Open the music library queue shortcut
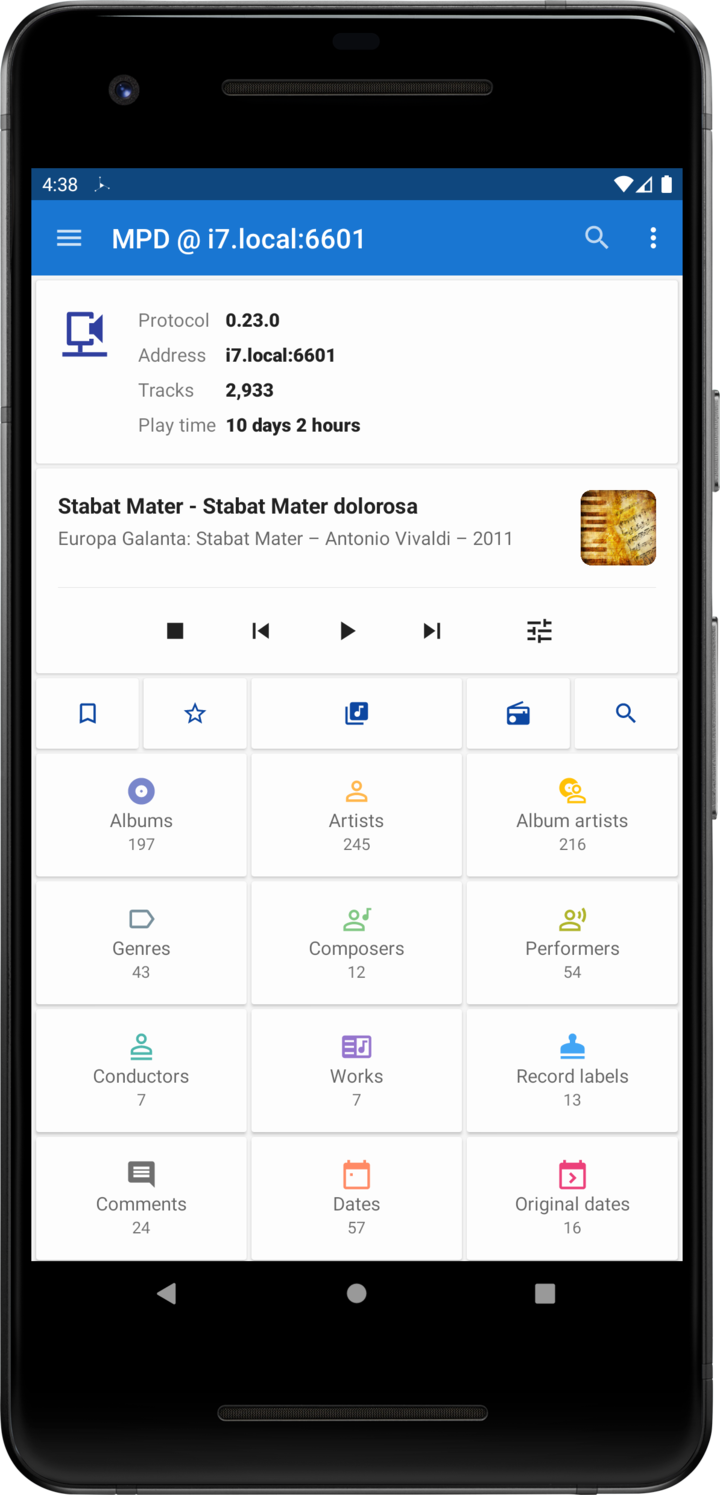 [x=356, y=713]
